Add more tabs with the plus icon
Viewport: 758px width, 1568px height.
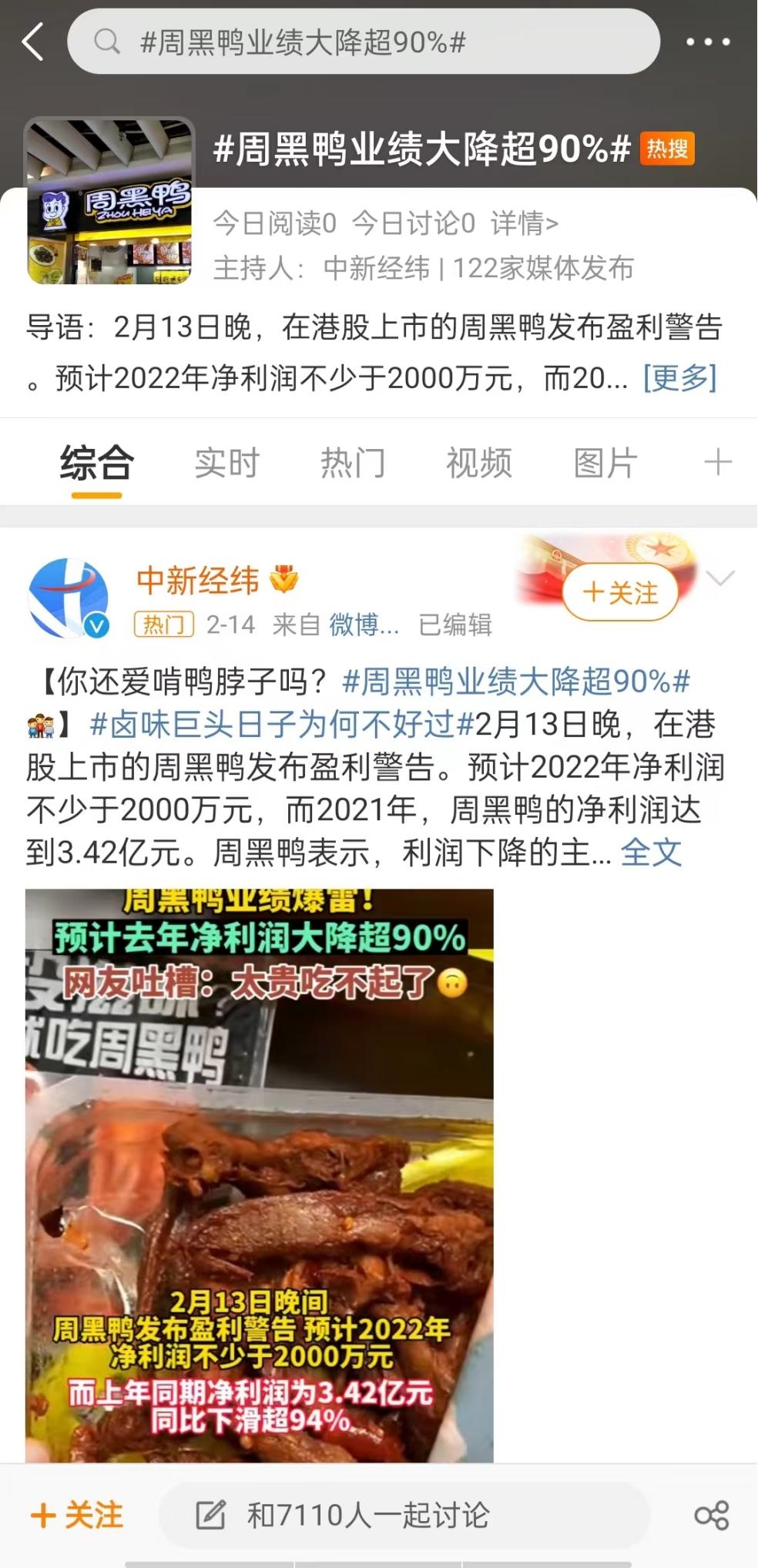[717, 462]
